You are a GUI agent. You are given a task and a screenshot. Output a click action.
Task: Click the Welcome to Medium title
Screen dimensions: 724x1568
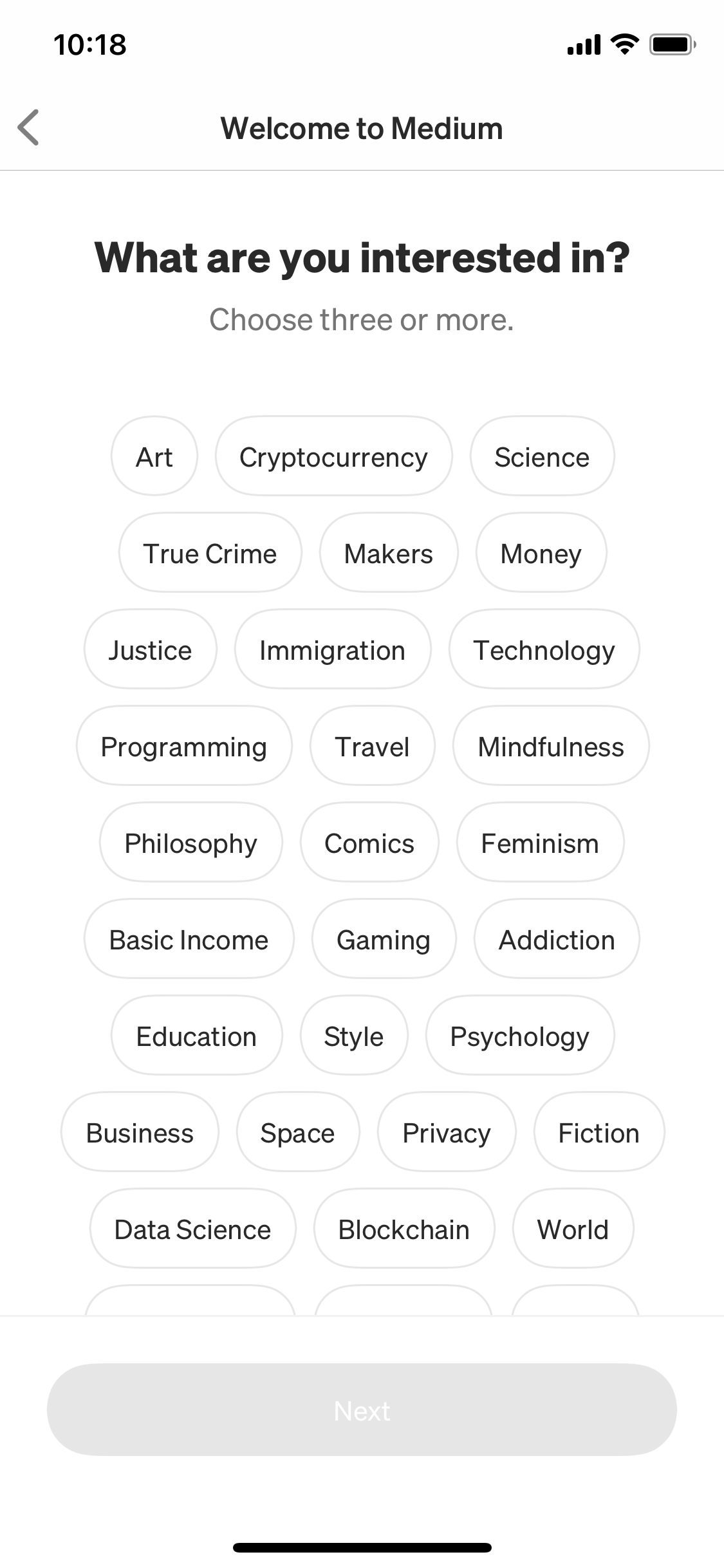click(362, 128)
